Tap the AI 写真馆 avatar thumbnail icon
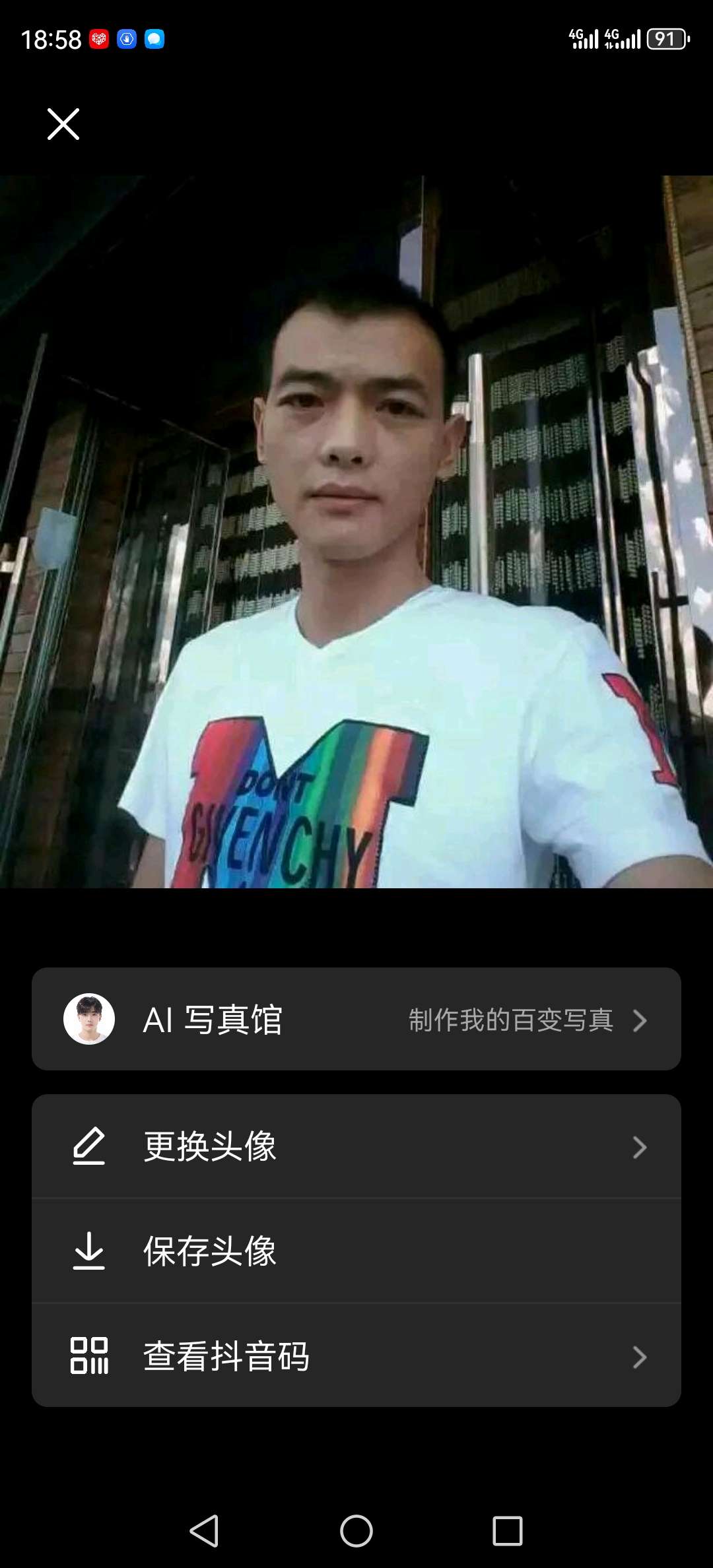 pos(90,1021)
